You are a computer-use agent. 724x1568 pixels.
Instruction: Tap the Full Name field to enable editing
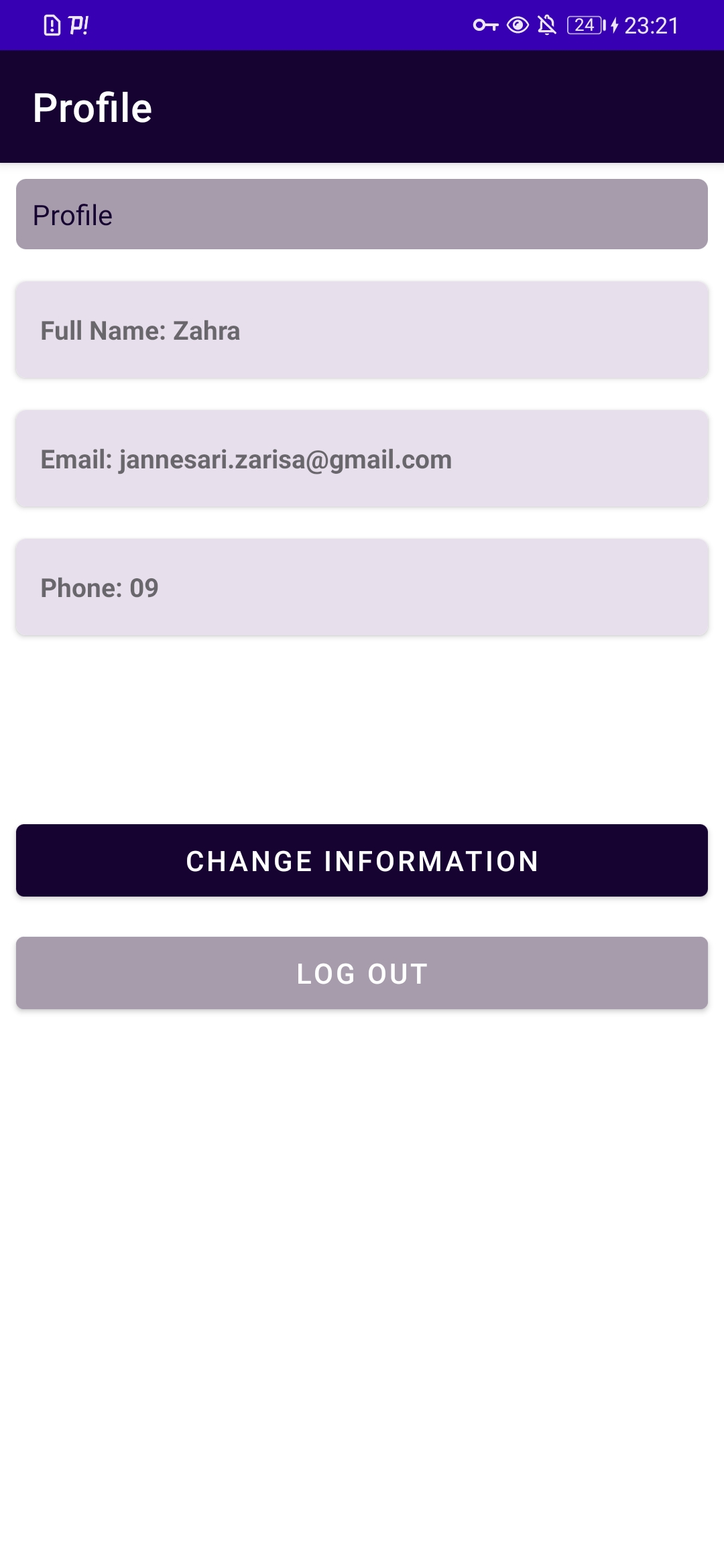click(362, 330)
